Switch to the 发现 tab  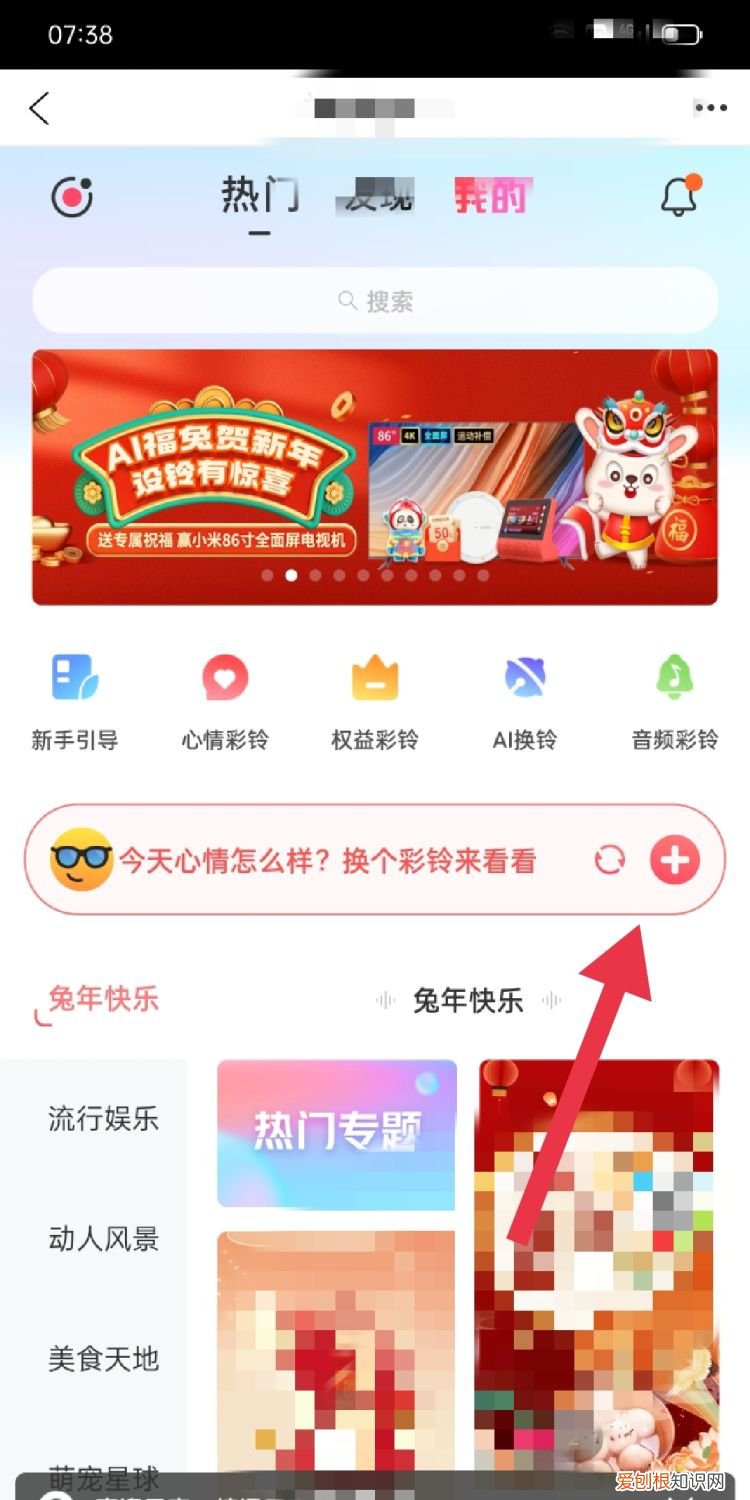(x=375, y=197)
